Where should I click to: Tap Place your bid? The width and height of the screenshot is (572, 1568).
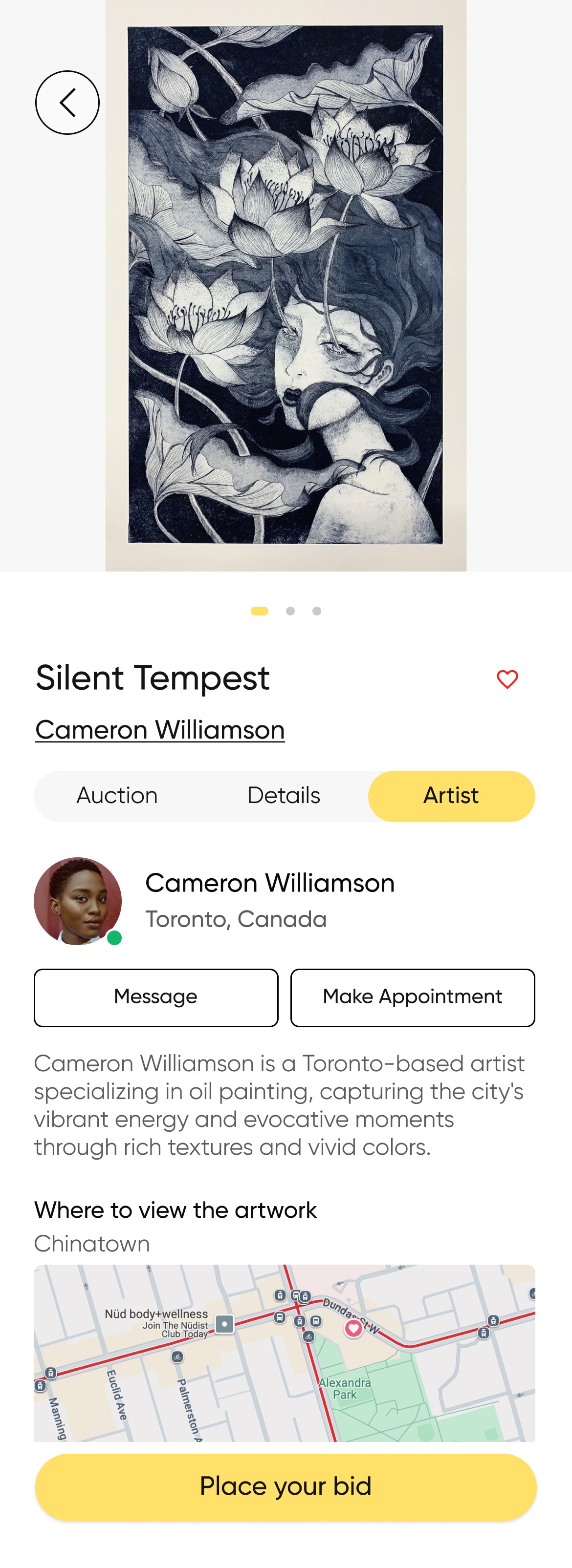tap(286, 1486)
